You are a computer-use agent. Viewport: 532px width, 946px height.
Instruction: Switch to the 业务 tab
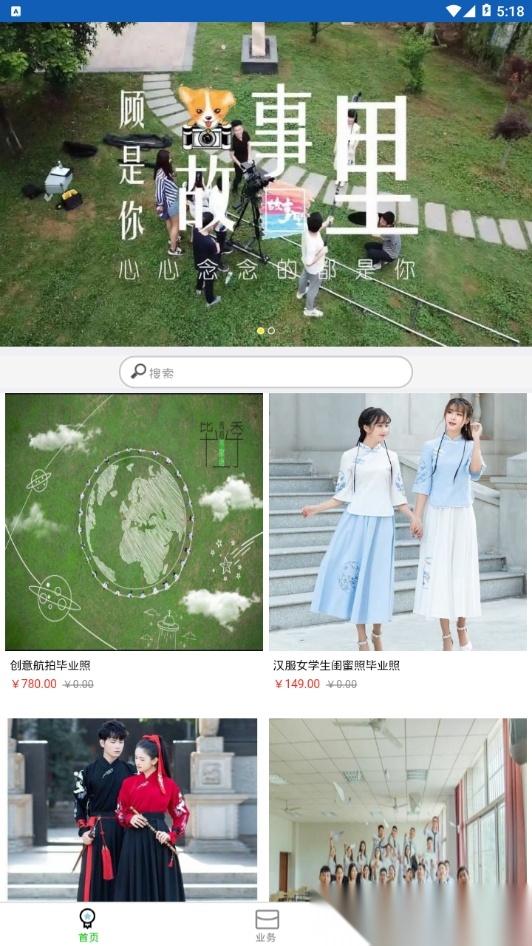coord(266,925)
